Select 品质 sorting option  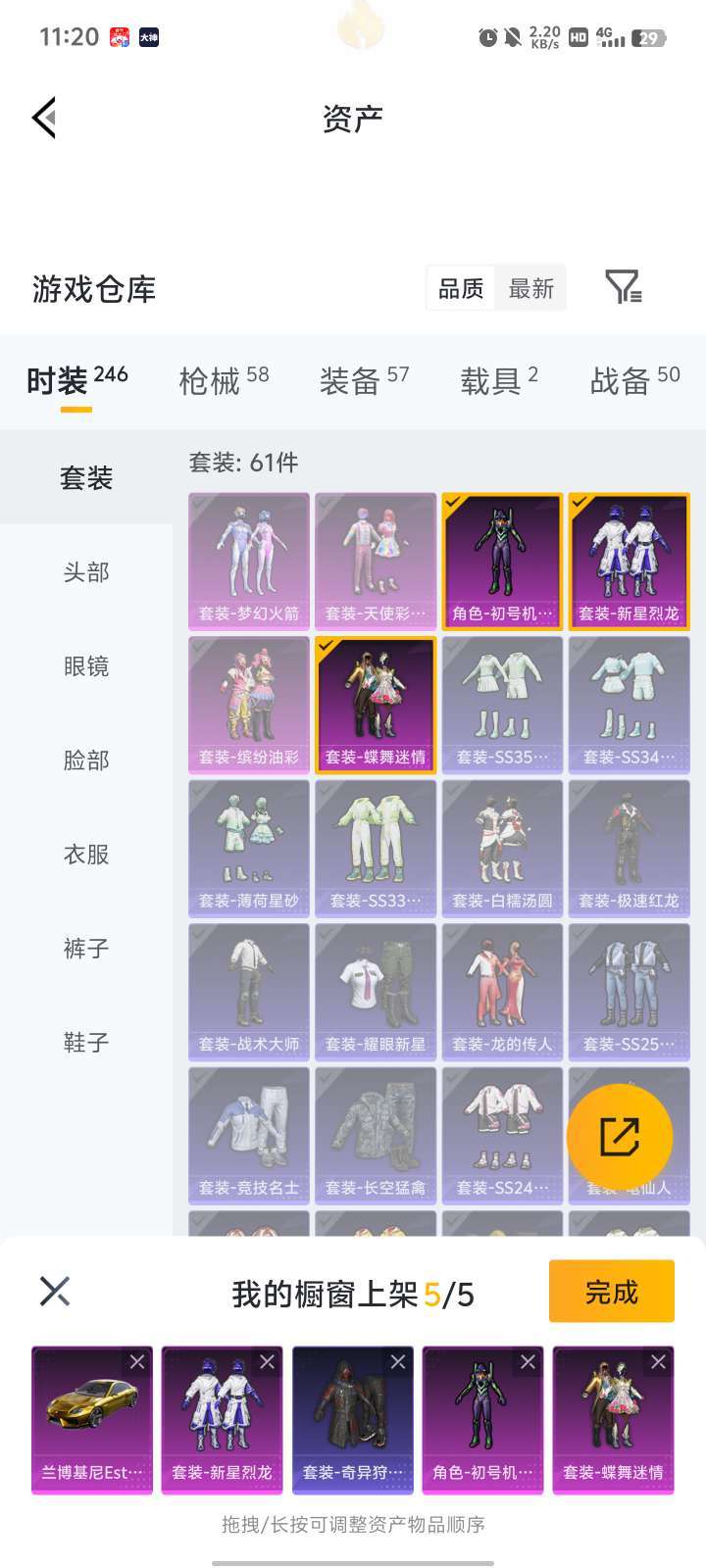click(463, 288)
